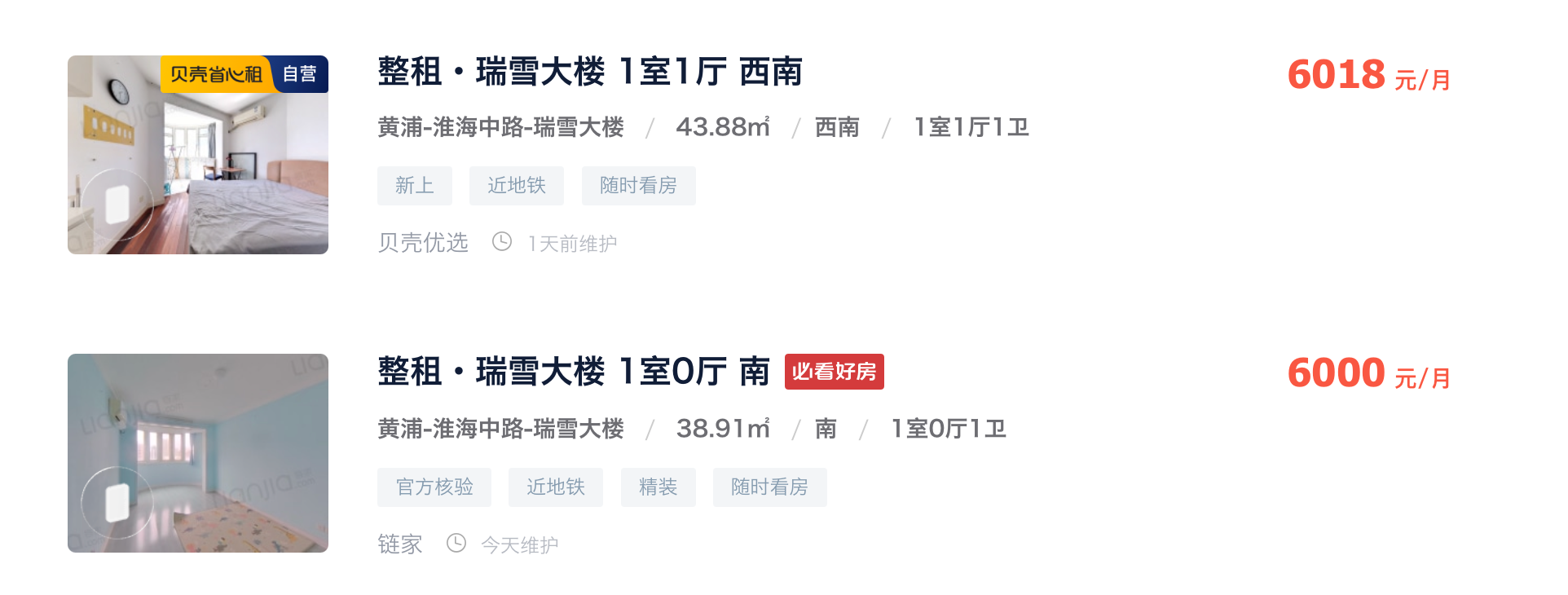Screen dimensions: 1568x595
Task: Open listing 整租·瑞雪大楼 1室0厅 南
Action: point(573,372)
